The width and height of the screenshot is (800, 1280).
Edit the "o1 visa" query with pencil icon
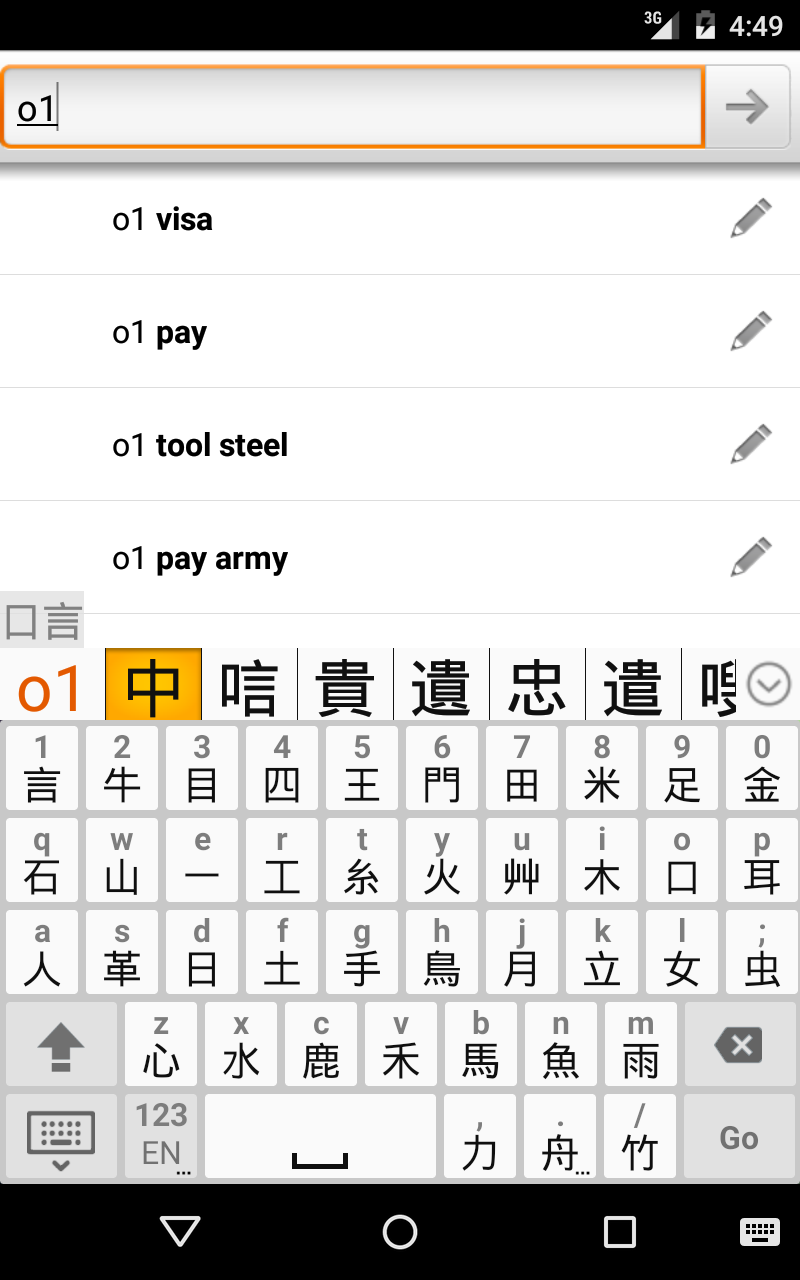pyautogui.click(x=751, y=218)
